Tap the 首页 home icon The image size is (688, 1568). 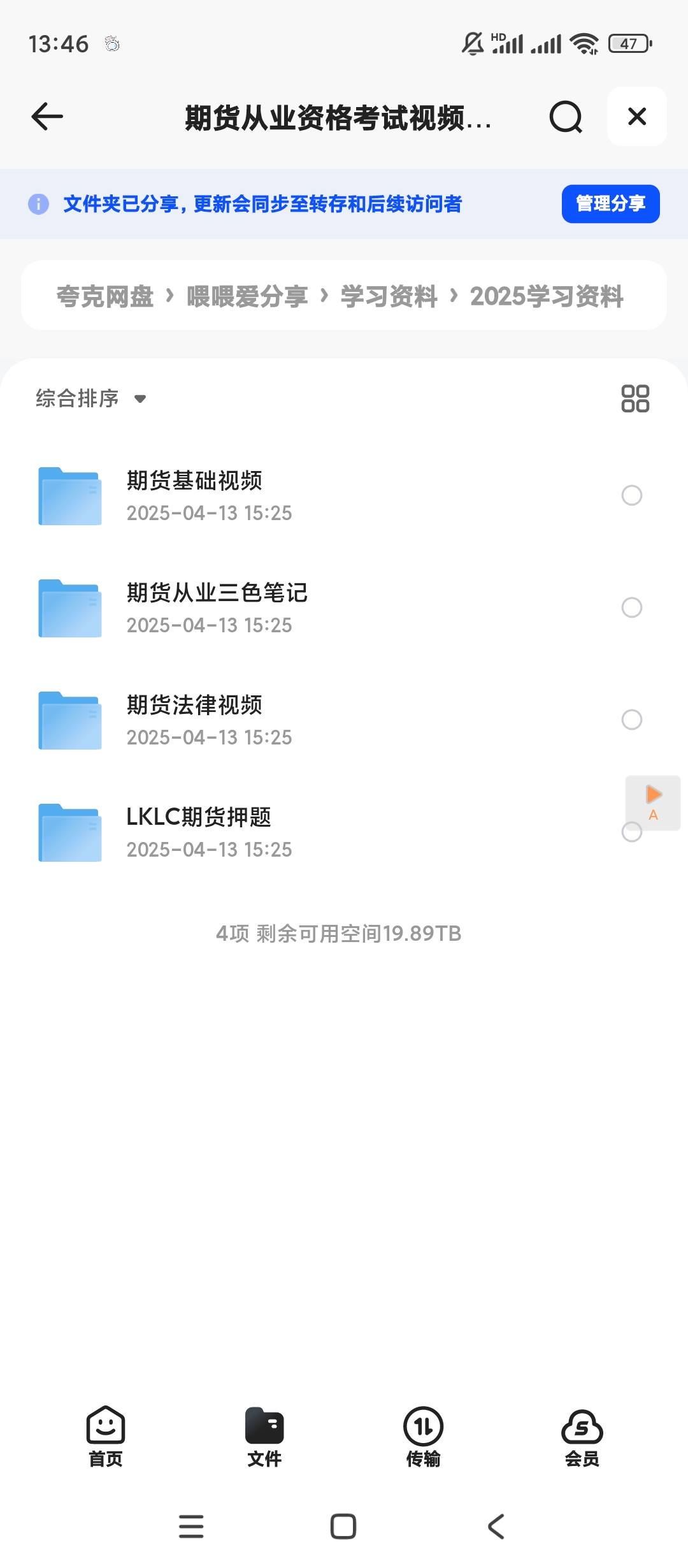(x=105, y=1433)
